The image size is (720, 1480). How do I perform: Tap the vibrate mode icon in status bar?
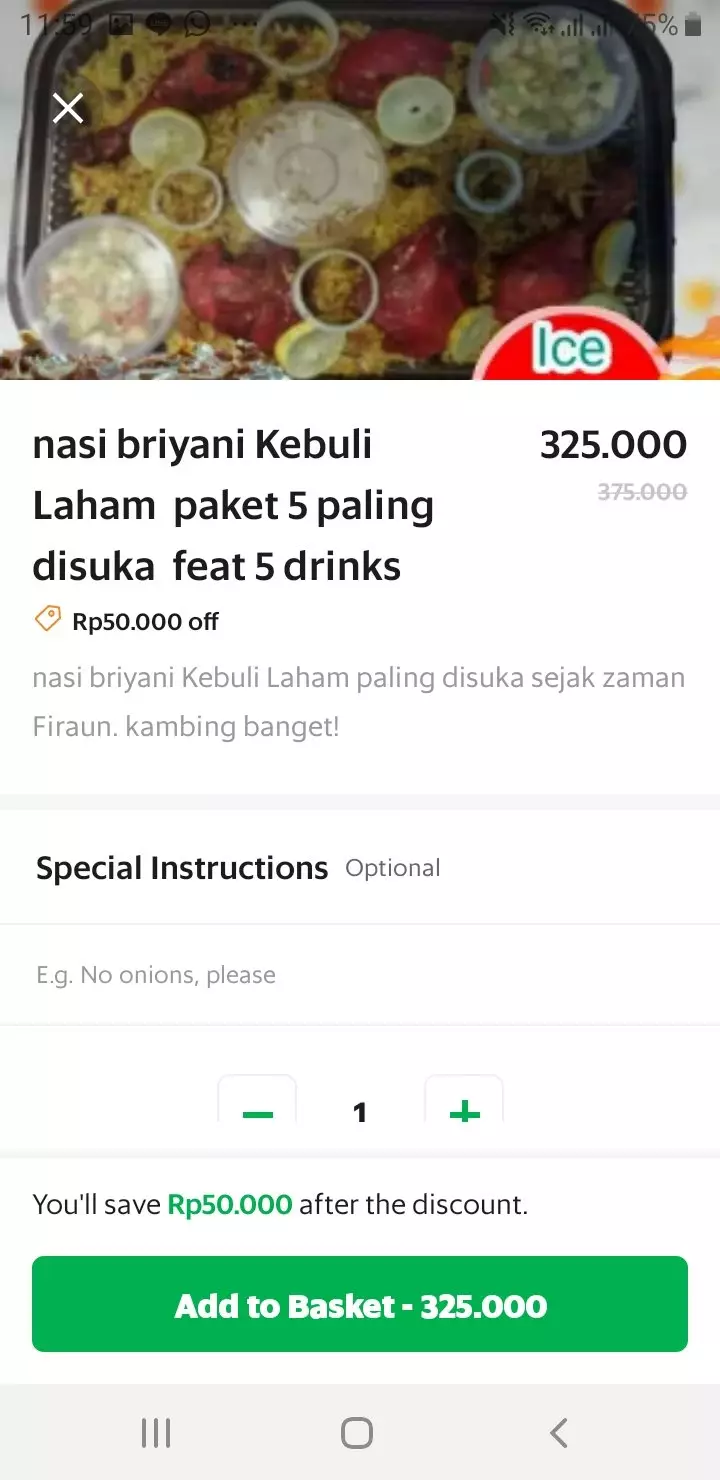click(503, 22)
